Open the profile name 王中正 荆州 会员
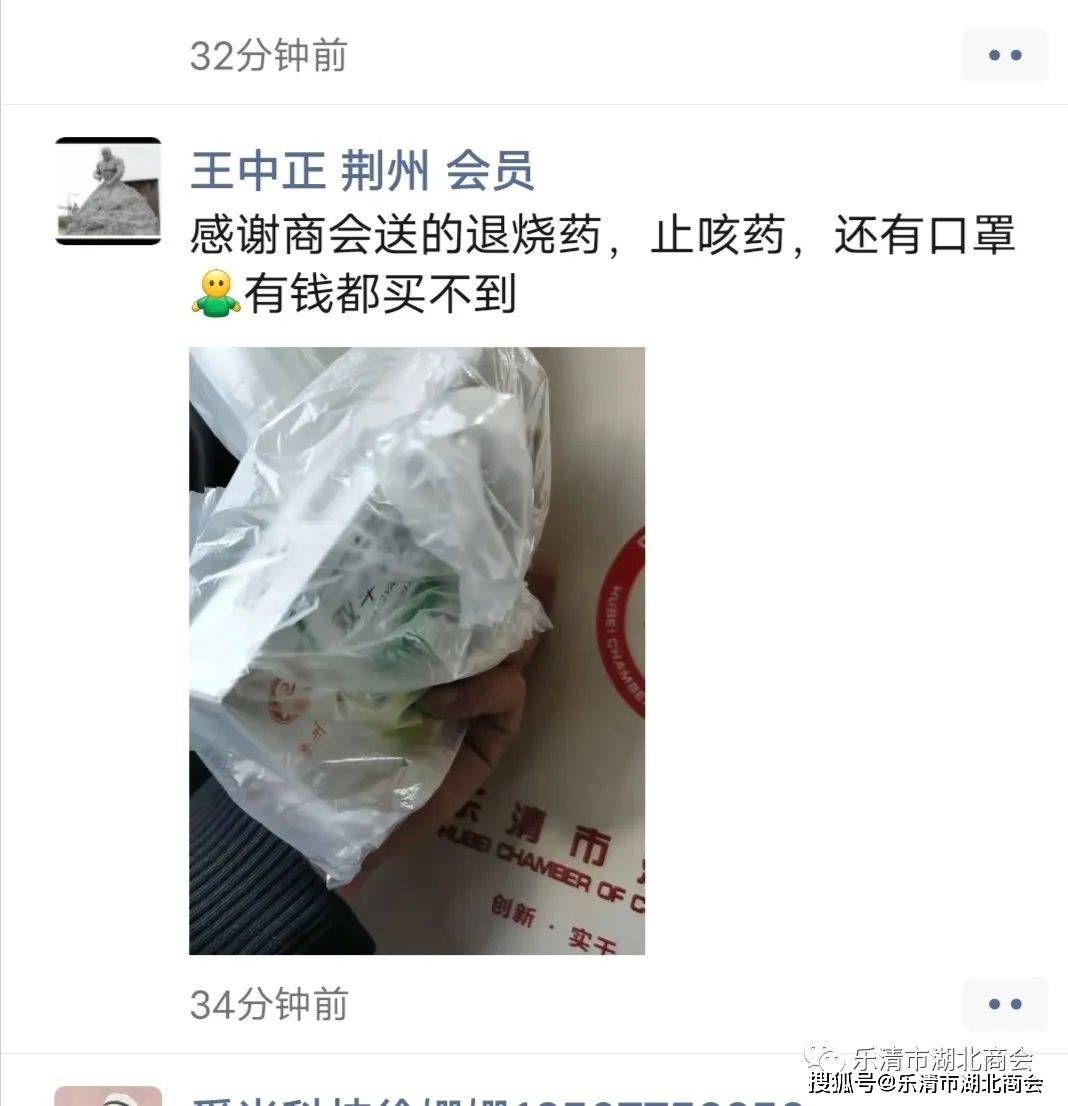Image resolution: width=1068 pixels, height=1106 pixels. tap(362, 171)
